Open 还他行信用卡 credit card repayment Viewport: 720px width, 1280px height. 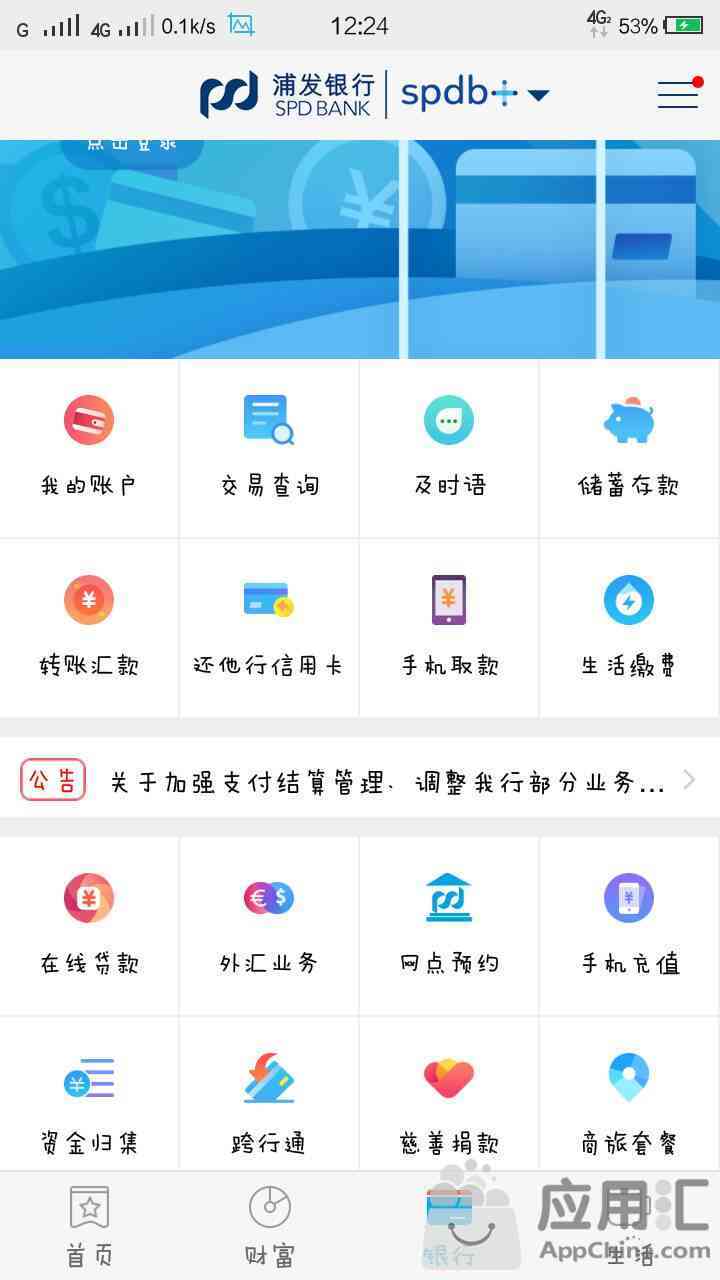point(269,627)
